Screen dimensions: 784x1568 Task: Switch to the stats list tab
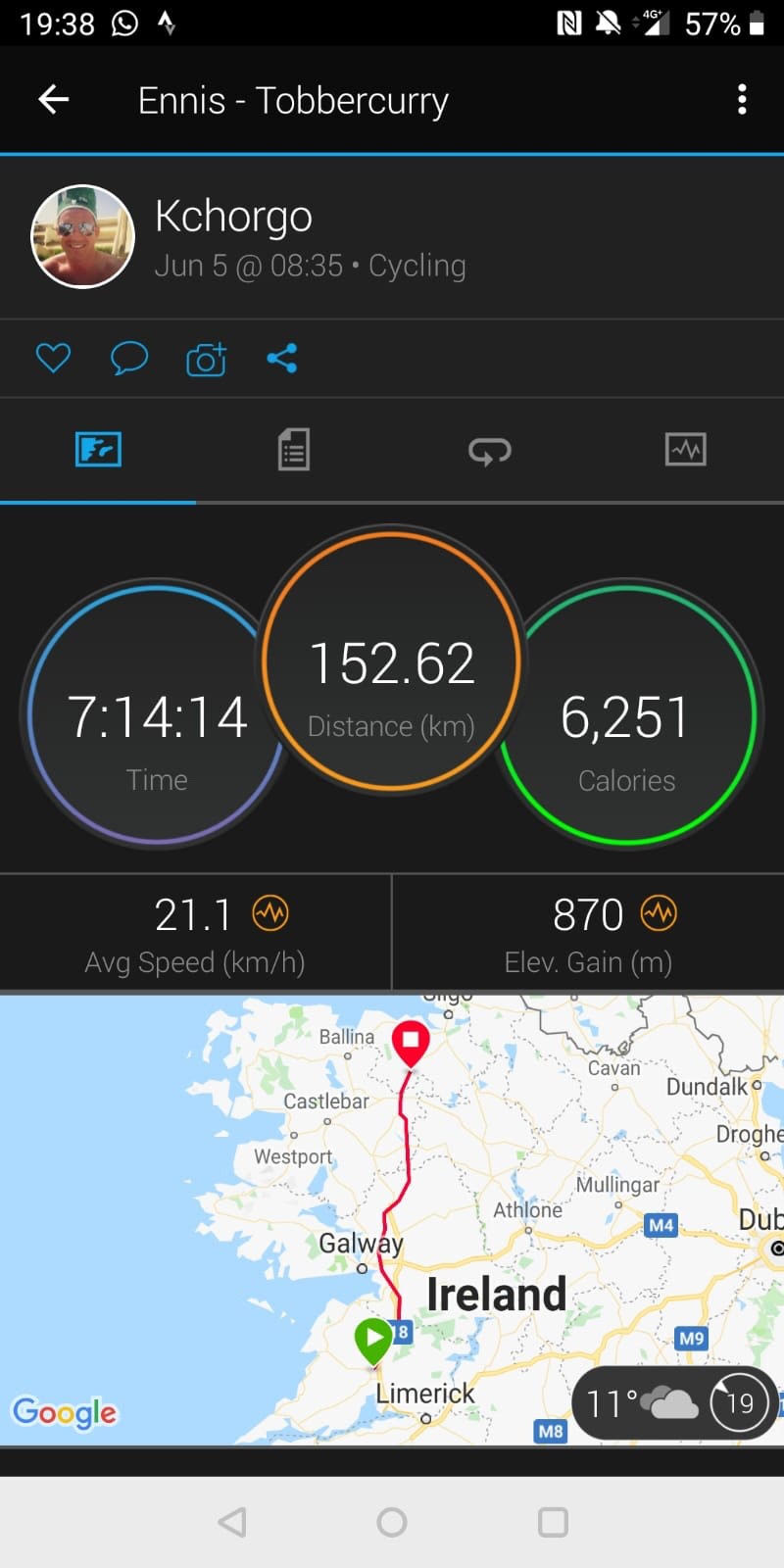point(294,450)
